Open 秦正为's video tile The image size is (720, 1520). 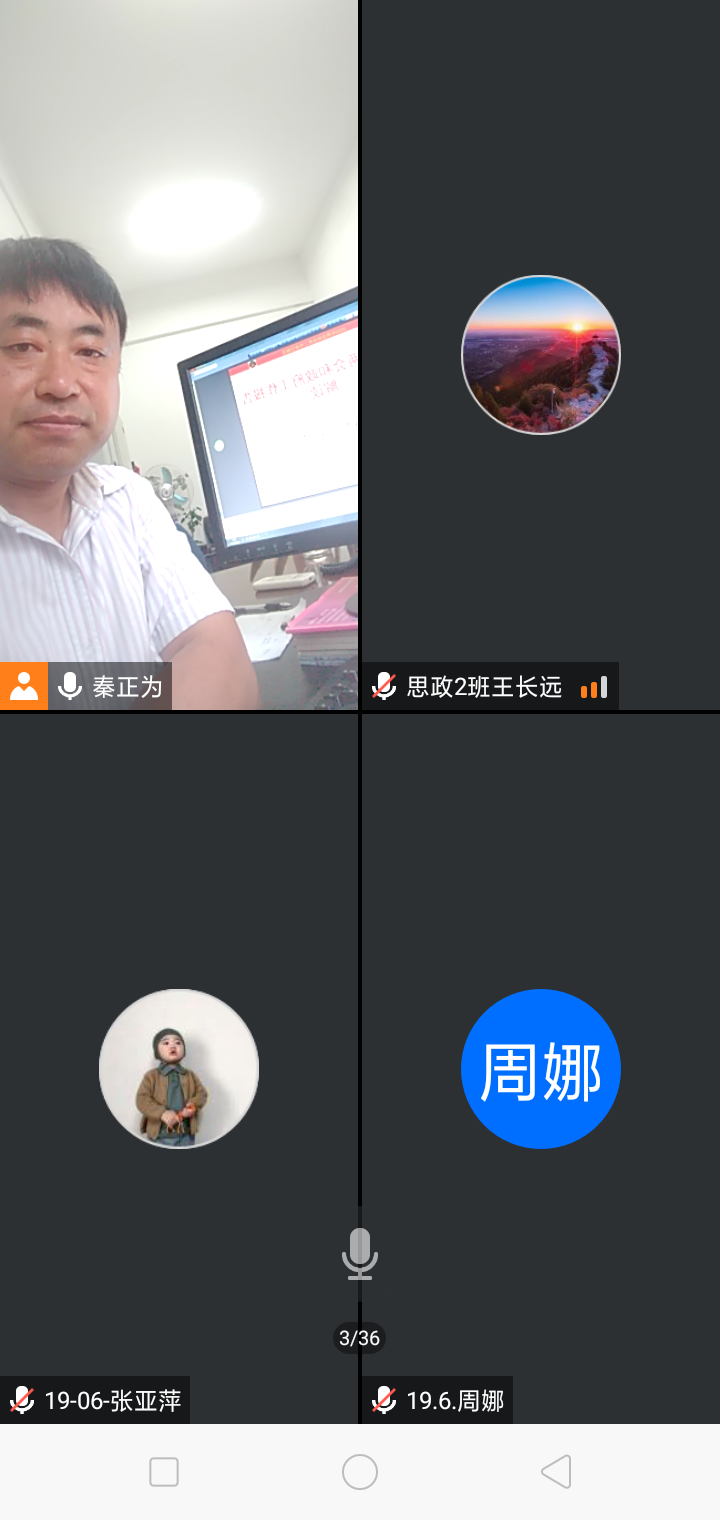(178, 355)
